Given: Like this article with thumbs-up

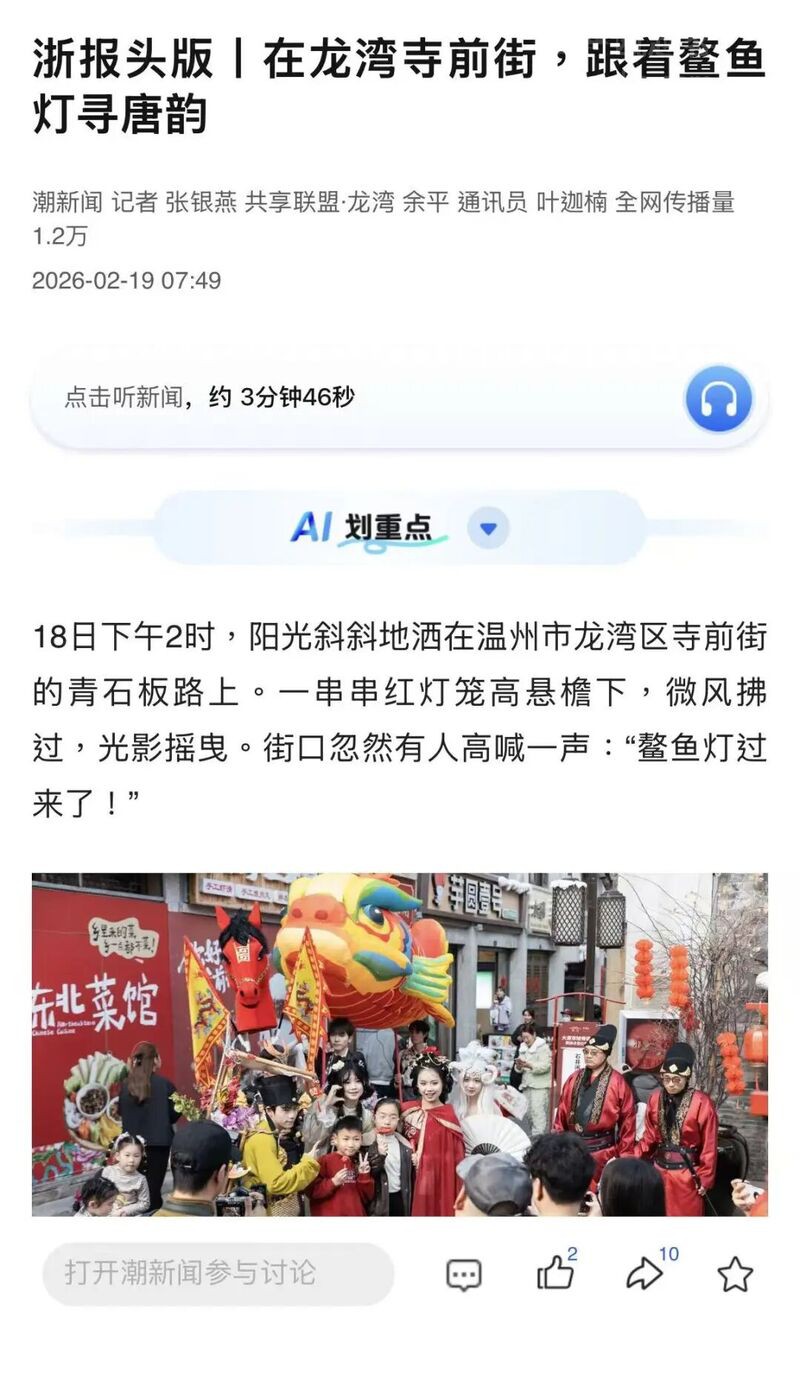Looking at the screenshot, I should pos(555,1273).
